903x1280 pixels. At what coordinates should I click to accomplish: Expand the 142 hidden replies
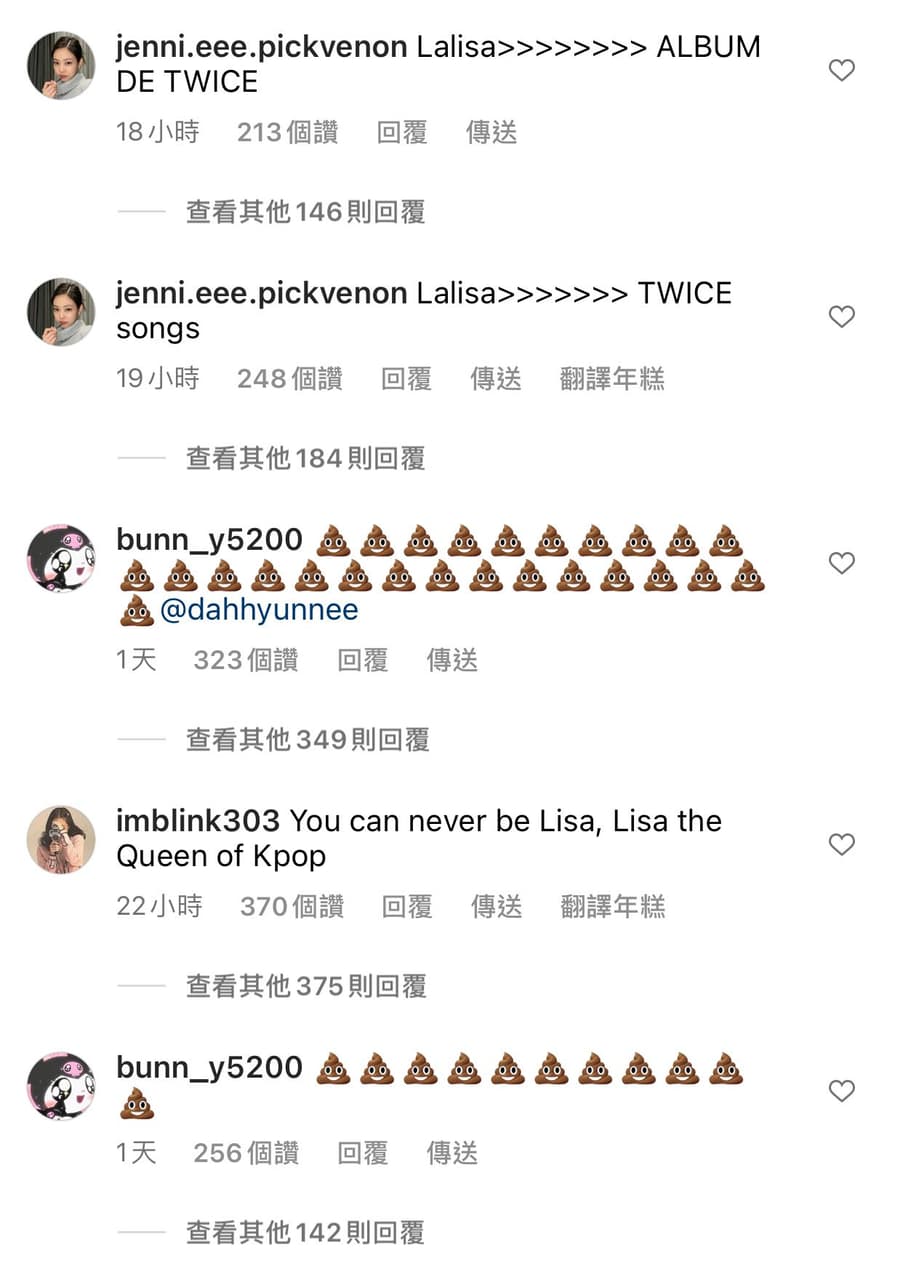click(304, 1232)
